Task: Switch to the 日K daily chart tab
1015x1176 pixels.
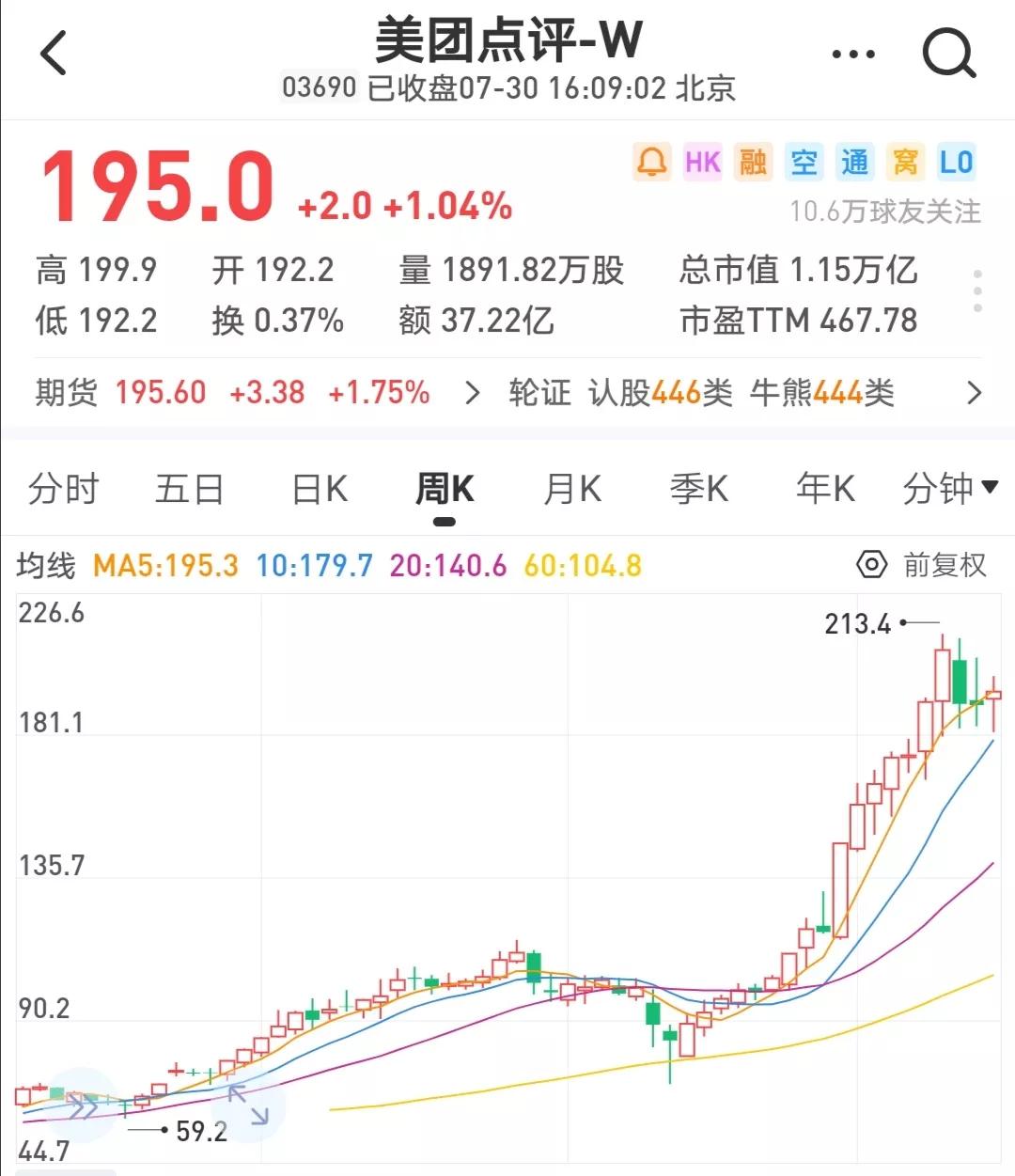Action: [x=318, y=488]
